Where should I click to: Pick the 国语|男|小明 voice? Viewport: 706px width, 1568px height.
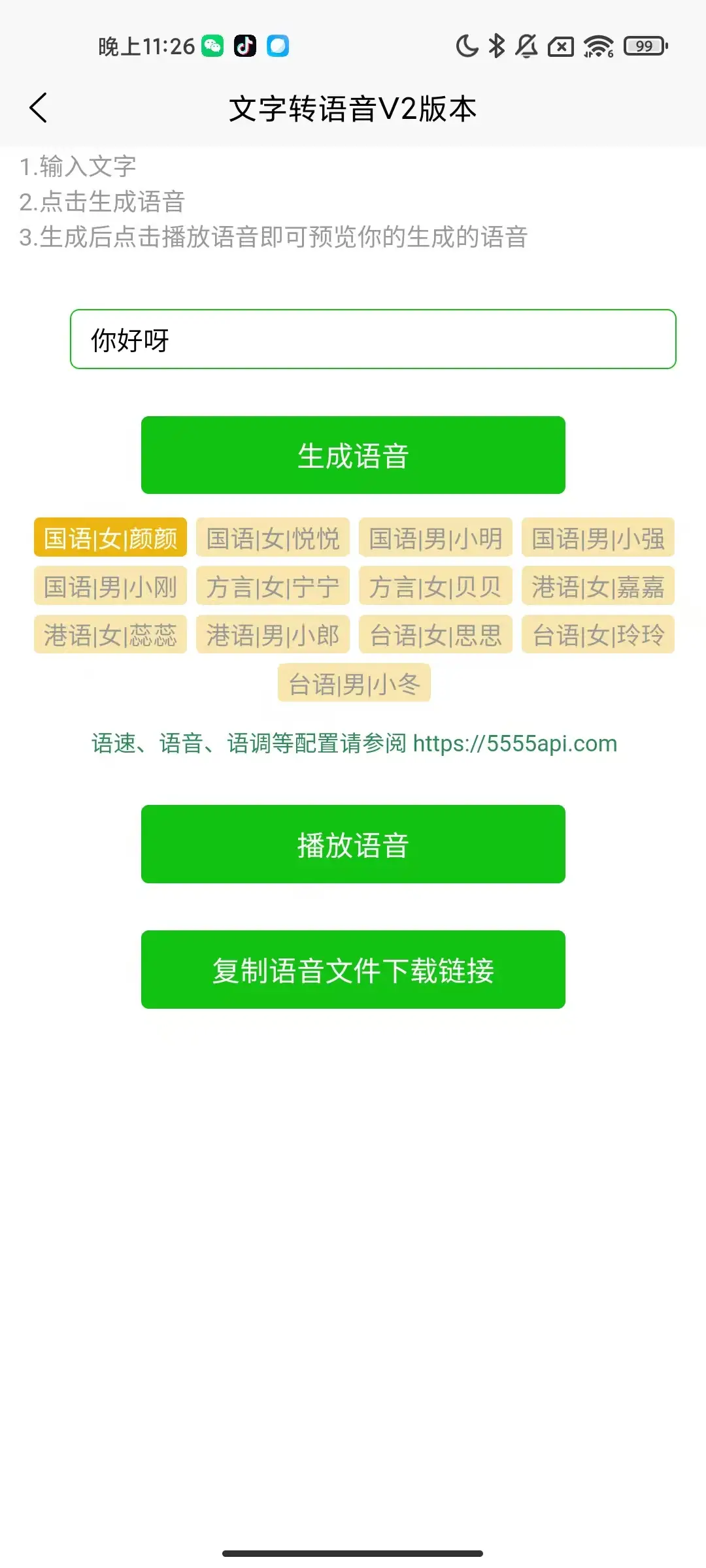coord(435,538)
